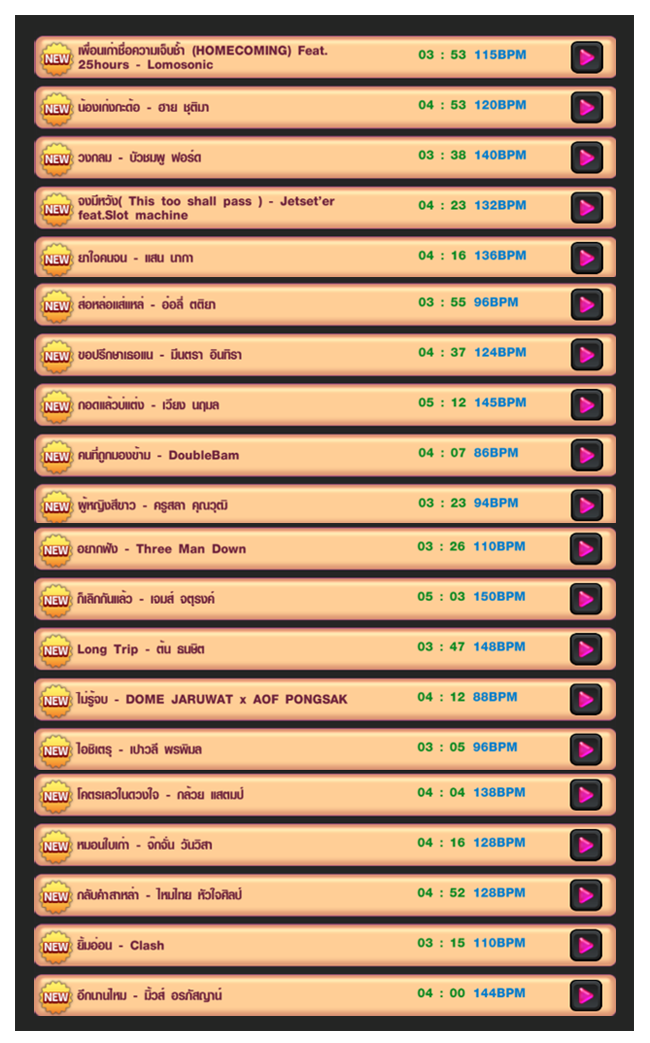Play the 04:52 128BPM song
The image size is (650, 1043).
click(587, 895)
